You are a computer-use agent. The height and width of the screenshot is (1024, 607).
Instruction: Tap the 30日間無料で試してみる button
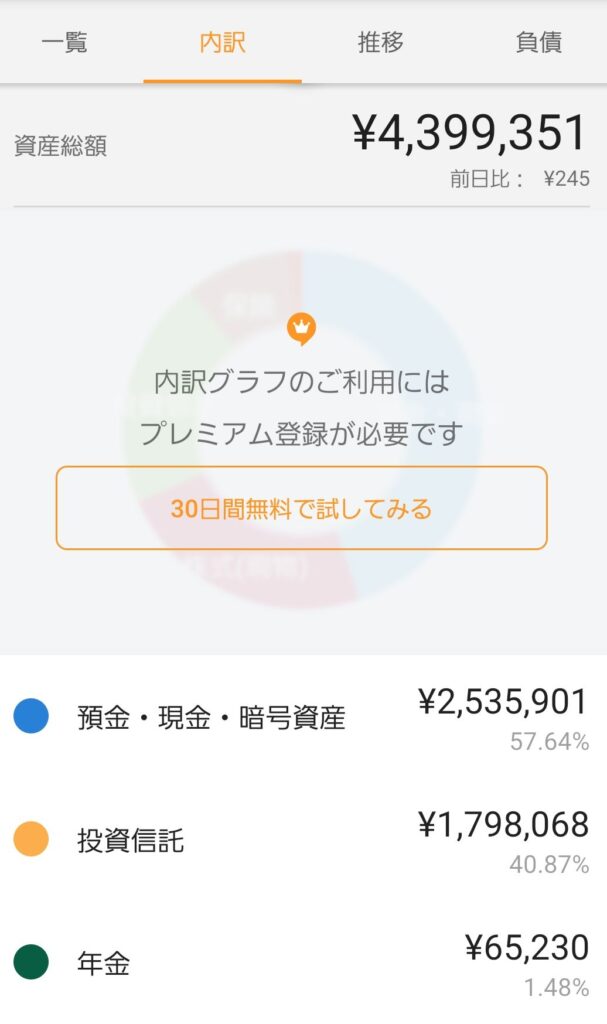(x=301, y=508)
